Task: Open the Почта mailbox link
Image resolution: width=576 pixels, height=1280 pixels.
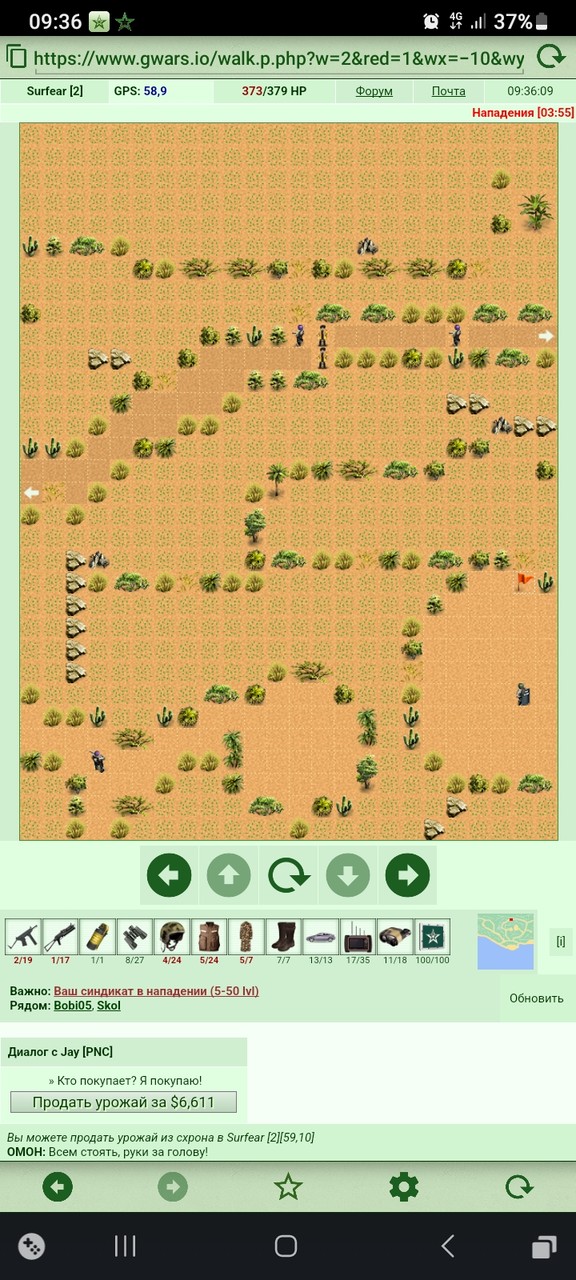Action: pos(449,91)
